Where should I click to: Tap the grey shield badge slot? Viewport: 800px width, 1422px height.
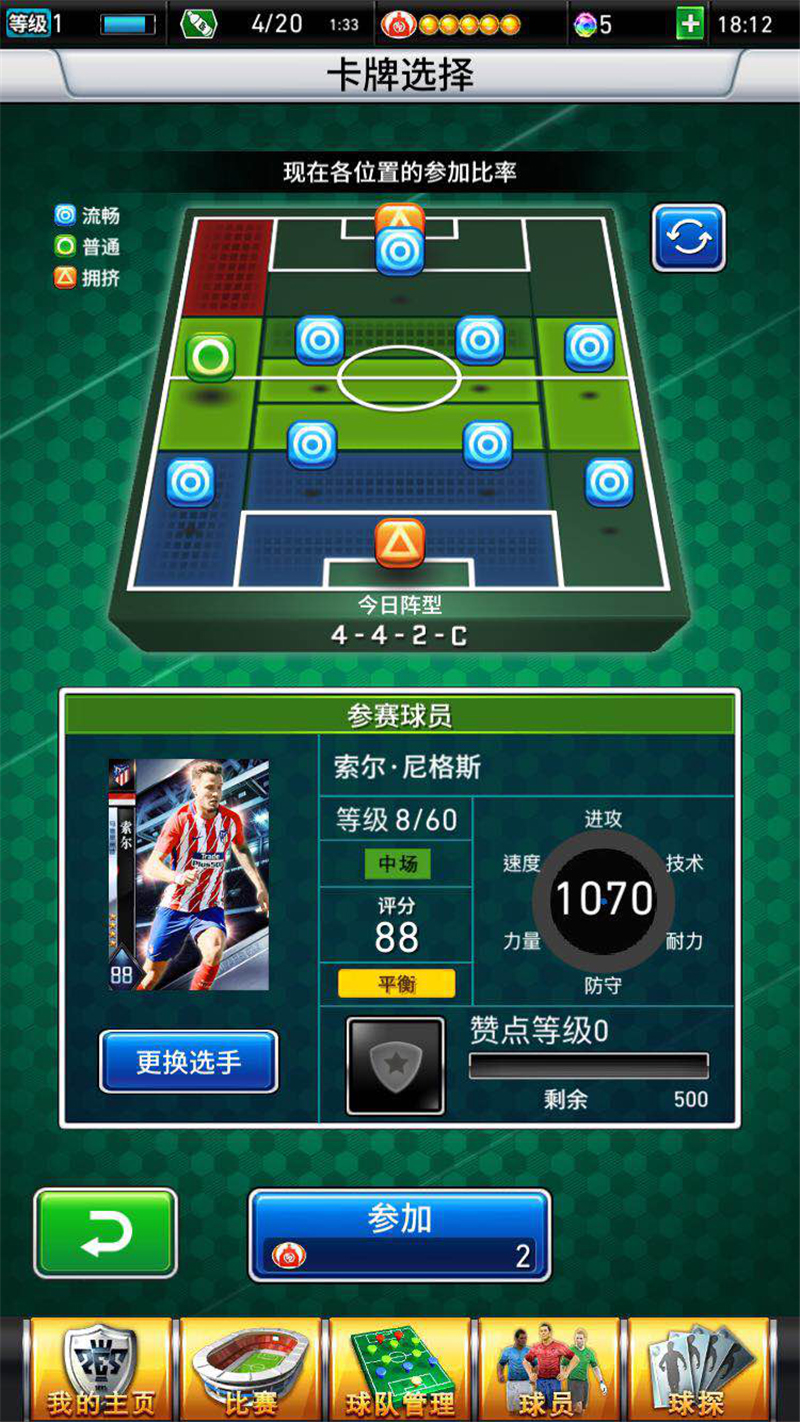395,1066
